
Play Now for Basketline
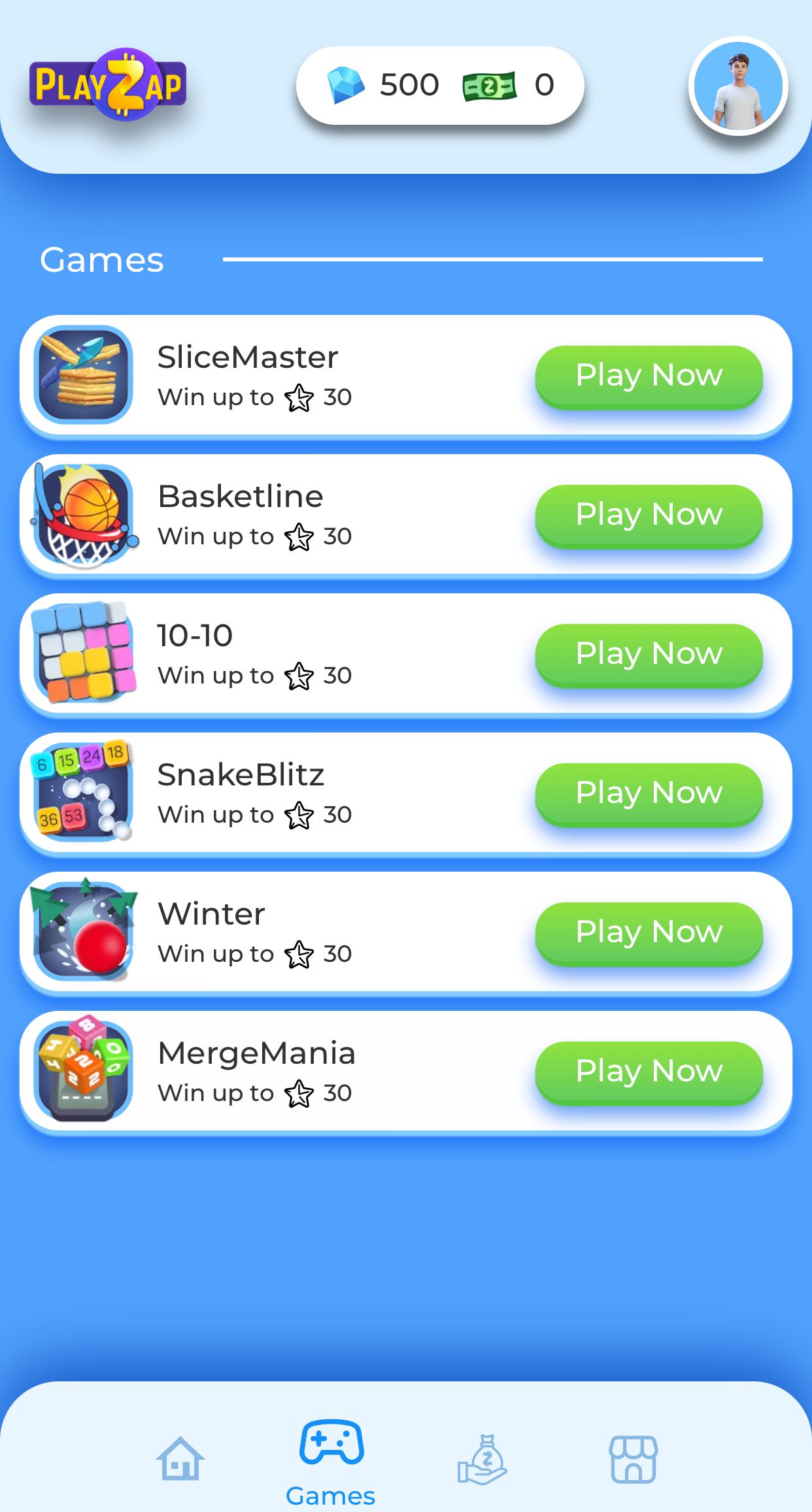(649, 514)
